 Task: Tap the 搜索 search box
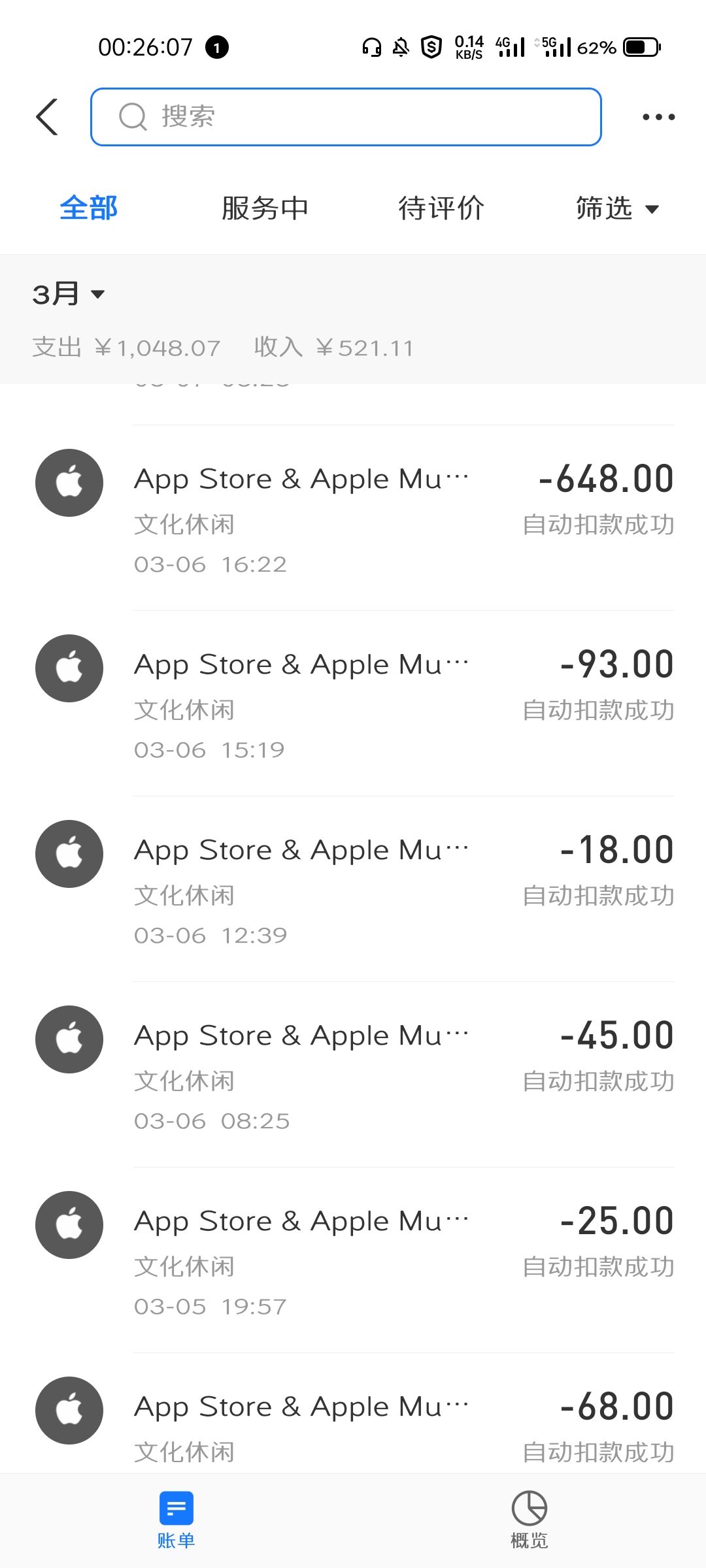(x=346, y=117)
